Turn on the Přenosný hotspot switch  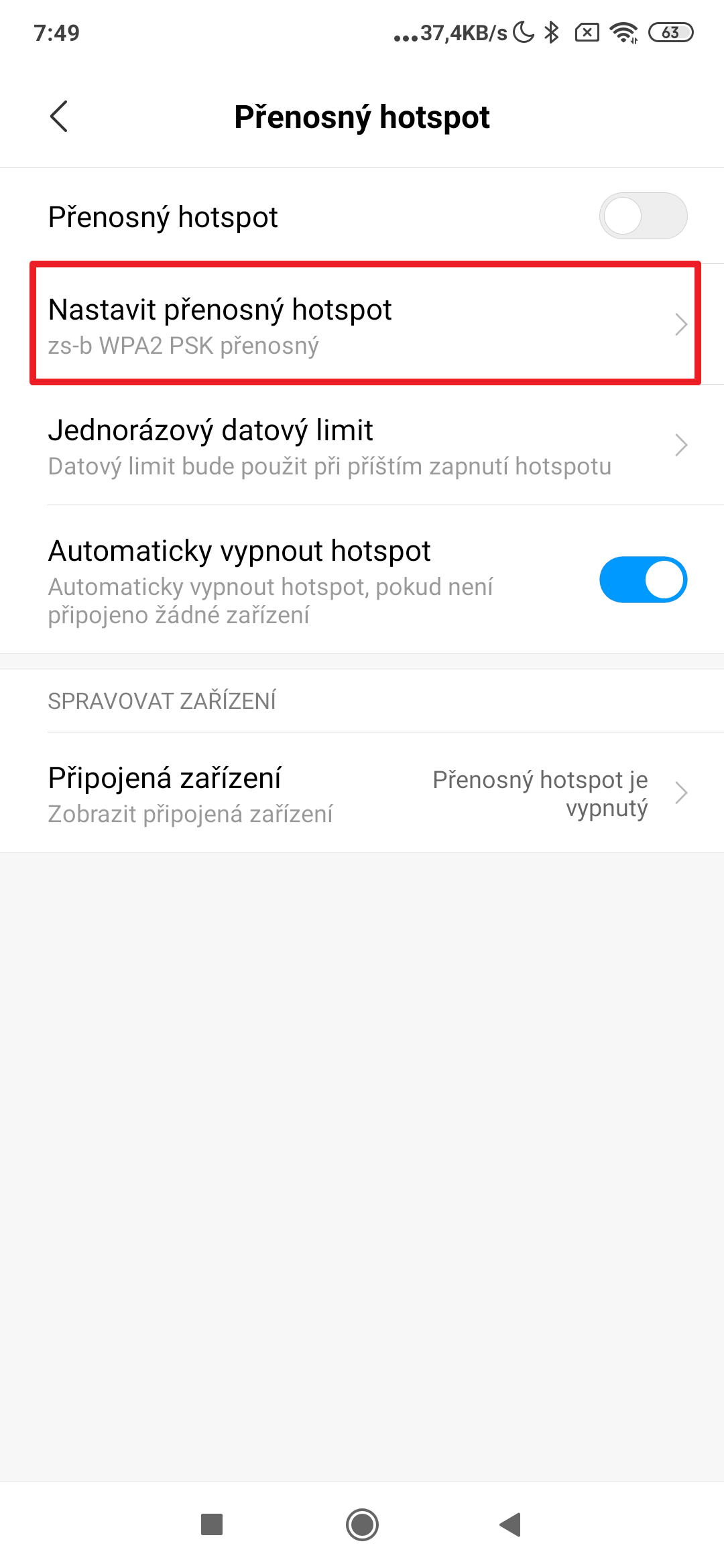pos(642,216)
